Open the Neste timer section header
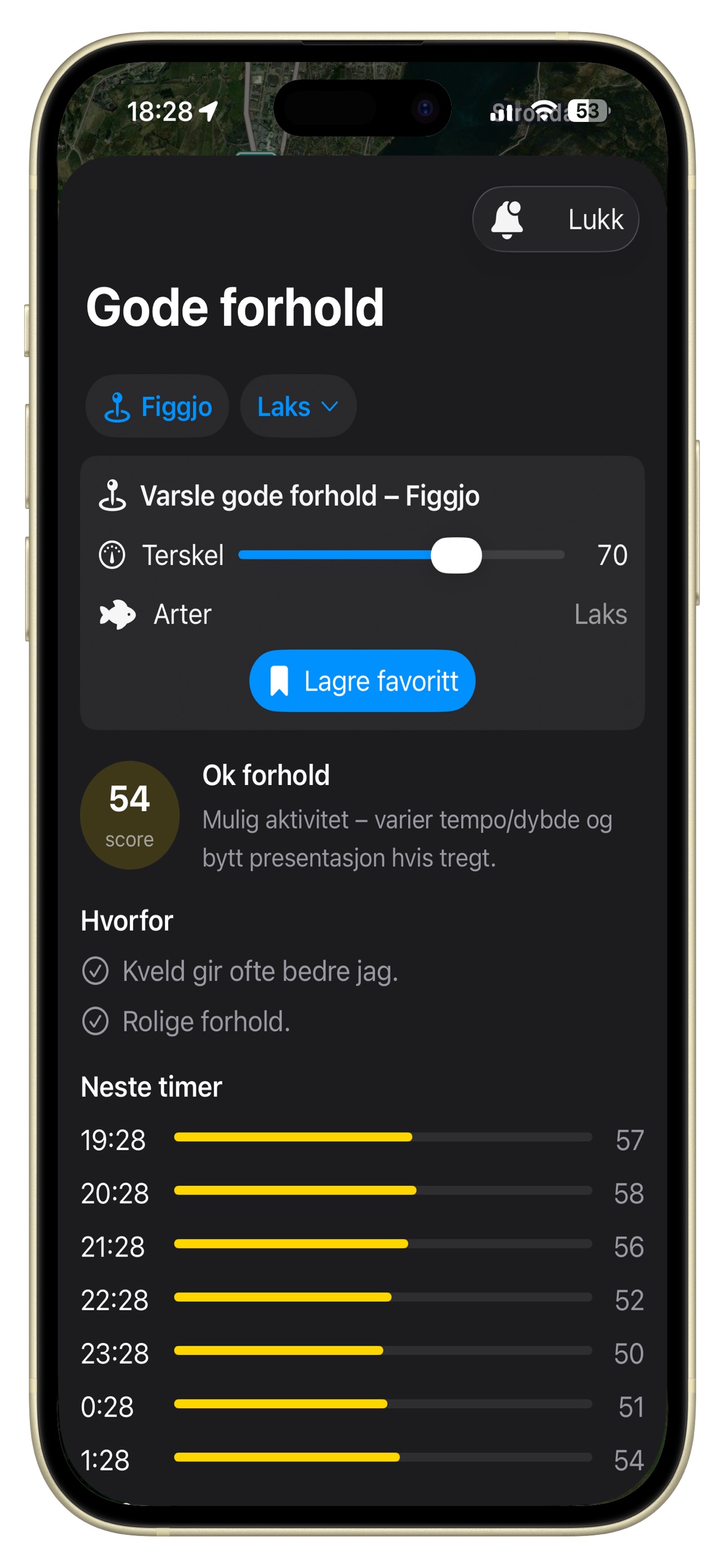 151,1087
